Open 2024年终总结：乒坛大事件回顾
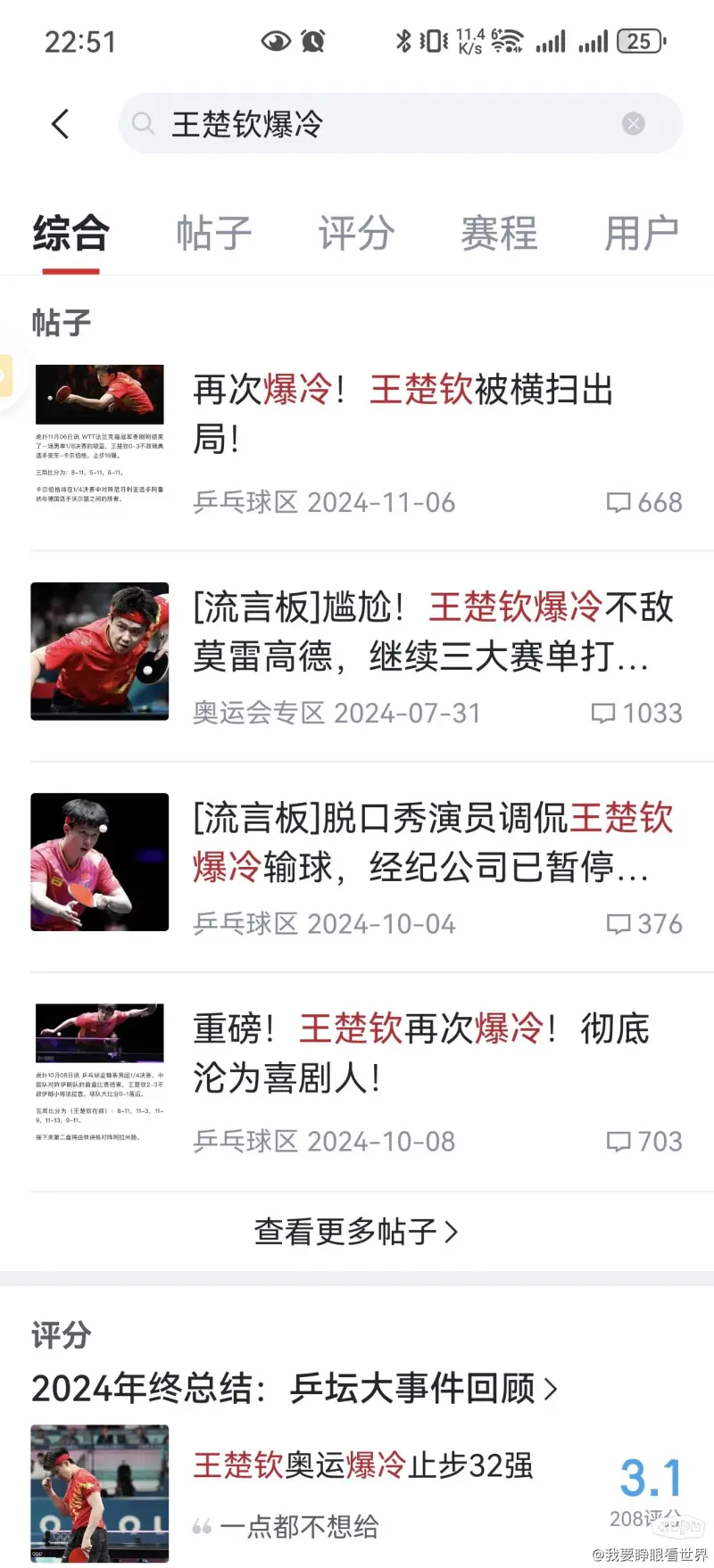 [295, 1388]
